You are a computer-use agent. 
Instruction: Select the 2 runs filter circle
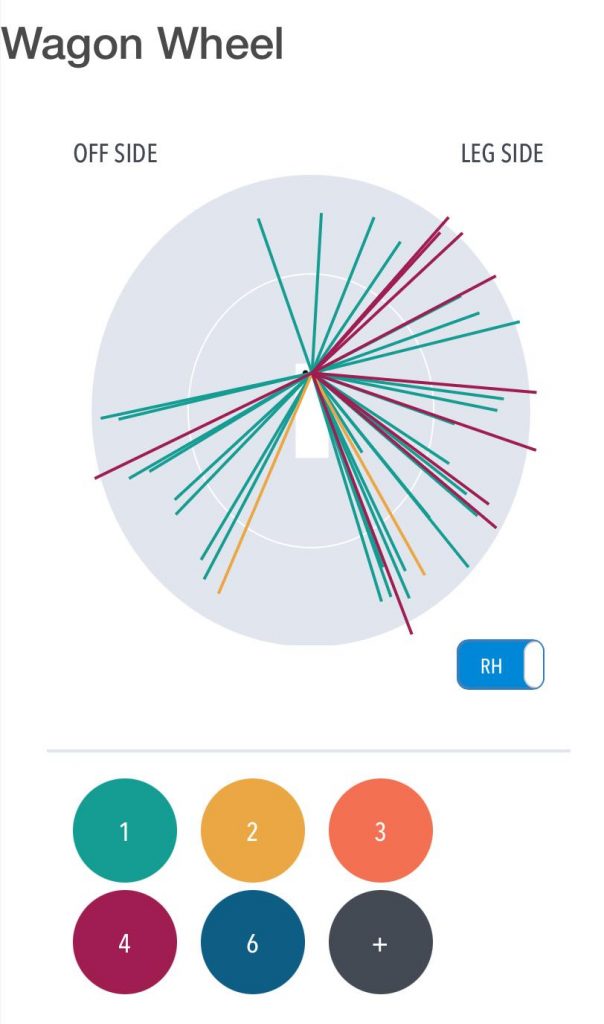[x=252, y=831]
